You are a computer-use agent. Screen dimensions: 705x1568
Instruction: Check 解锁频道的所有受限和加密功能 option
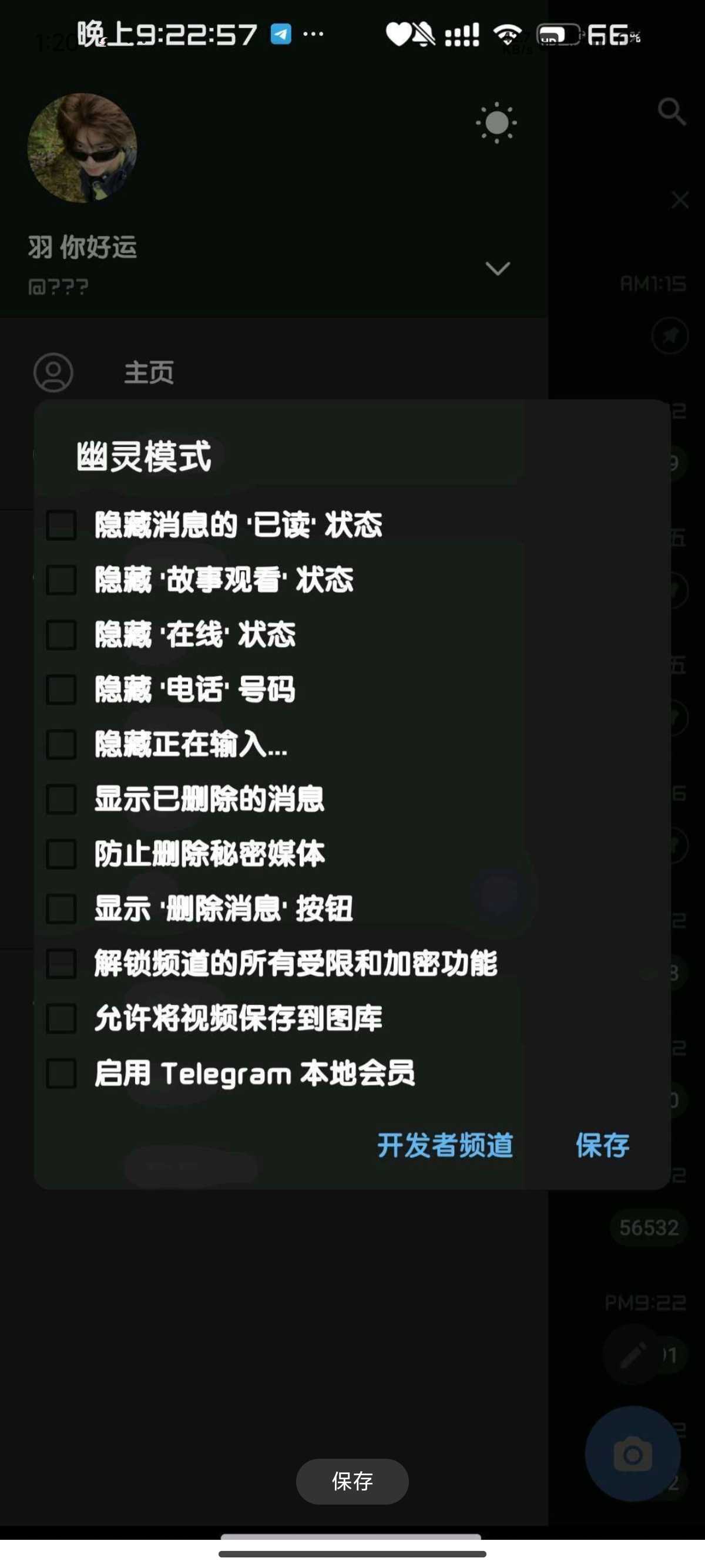62,964
